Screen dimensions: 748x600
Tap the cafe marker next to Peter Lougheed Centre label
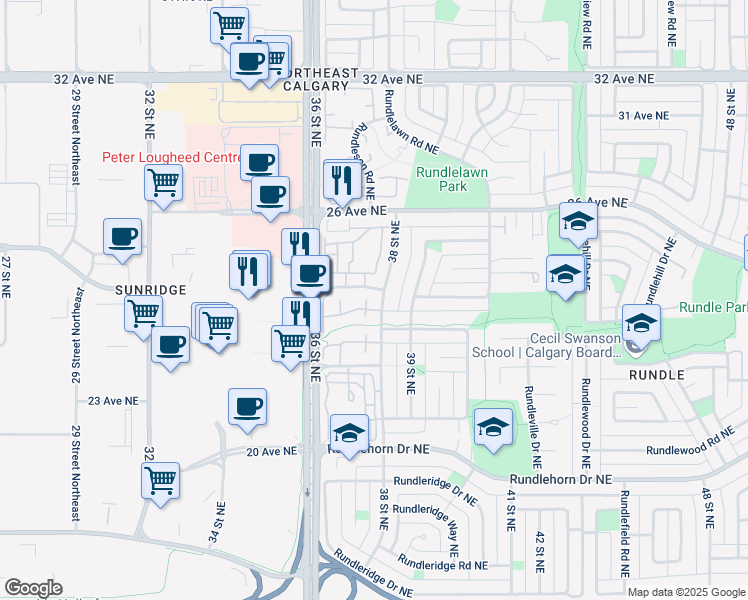[259, 162]
